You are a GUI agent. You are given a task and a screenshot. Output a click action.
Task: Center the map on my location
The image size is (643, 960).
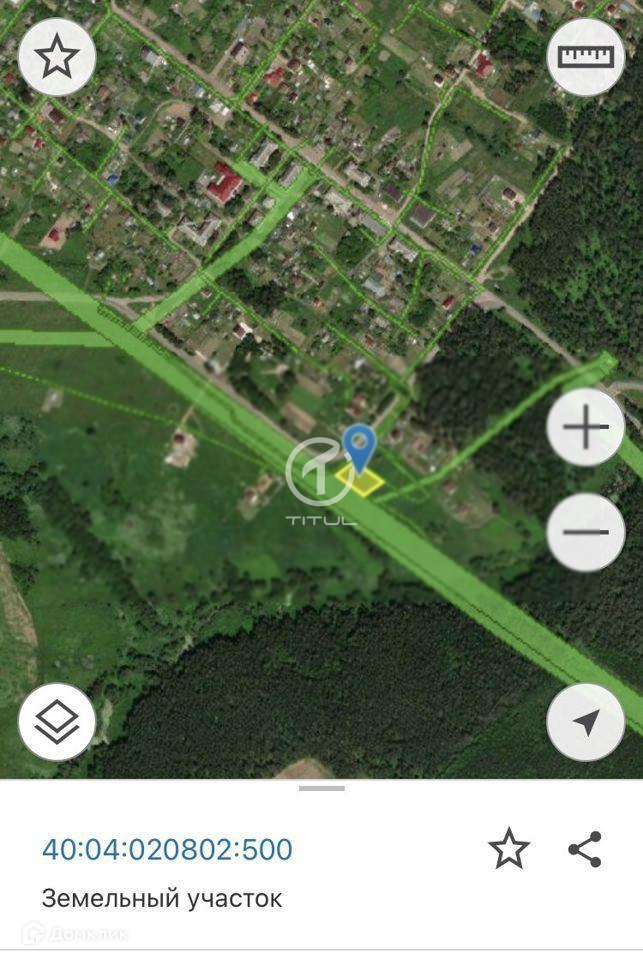pyautogui.click(x=585, y=721)
